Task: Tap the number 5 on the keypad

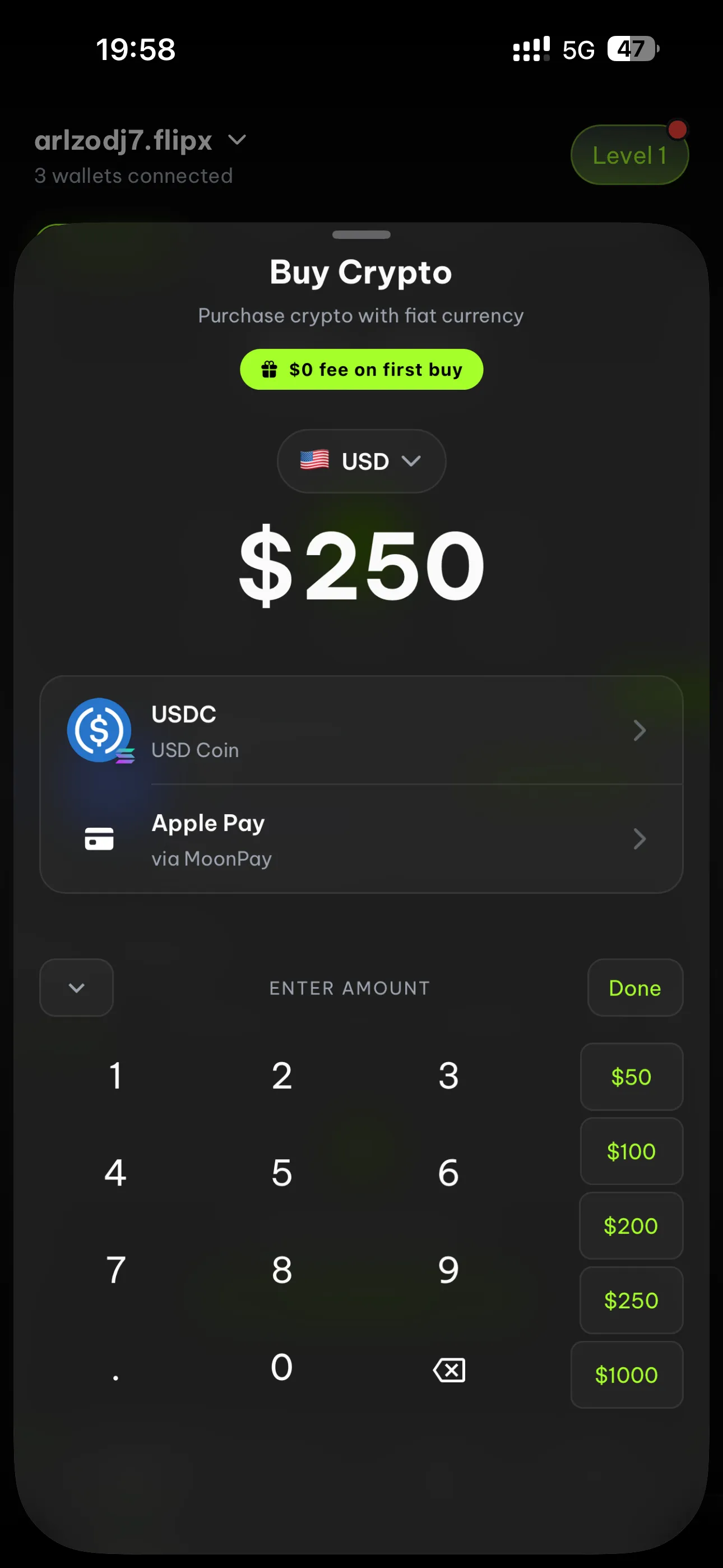Action: [x=282, y=1174]
